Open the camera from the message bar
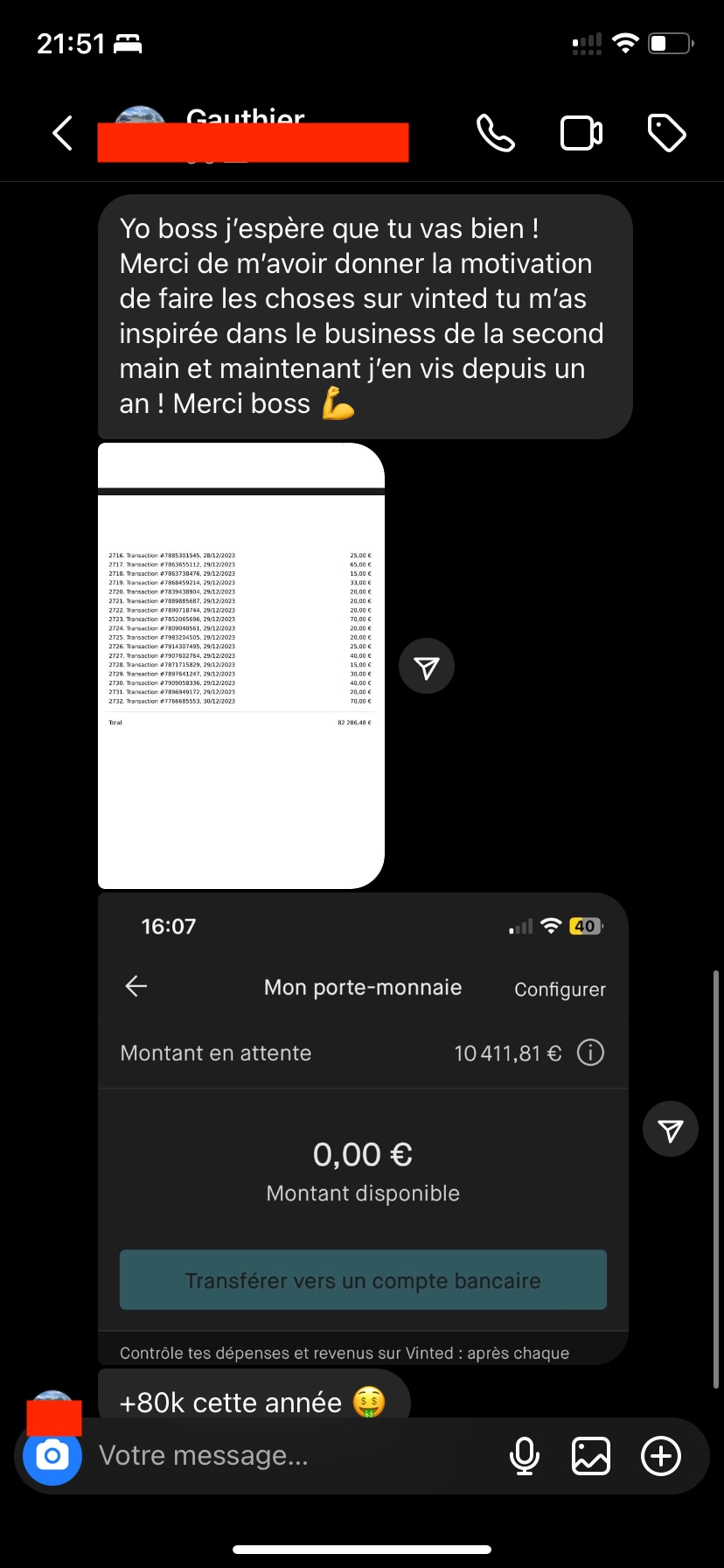 tap(52, 1456)
